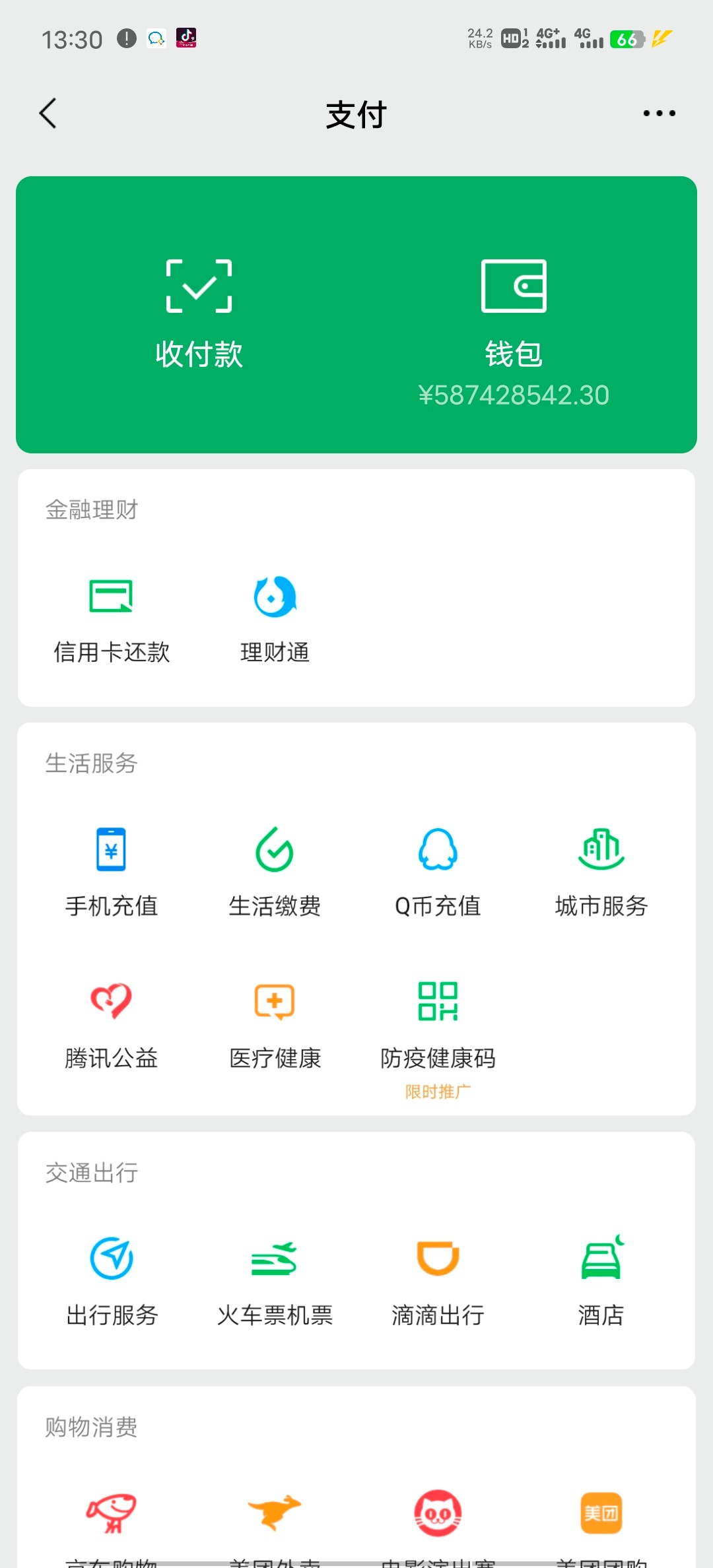Open the three-dot options menu
The height and width of the screenshot is (1568, 713).
point(660,113)
